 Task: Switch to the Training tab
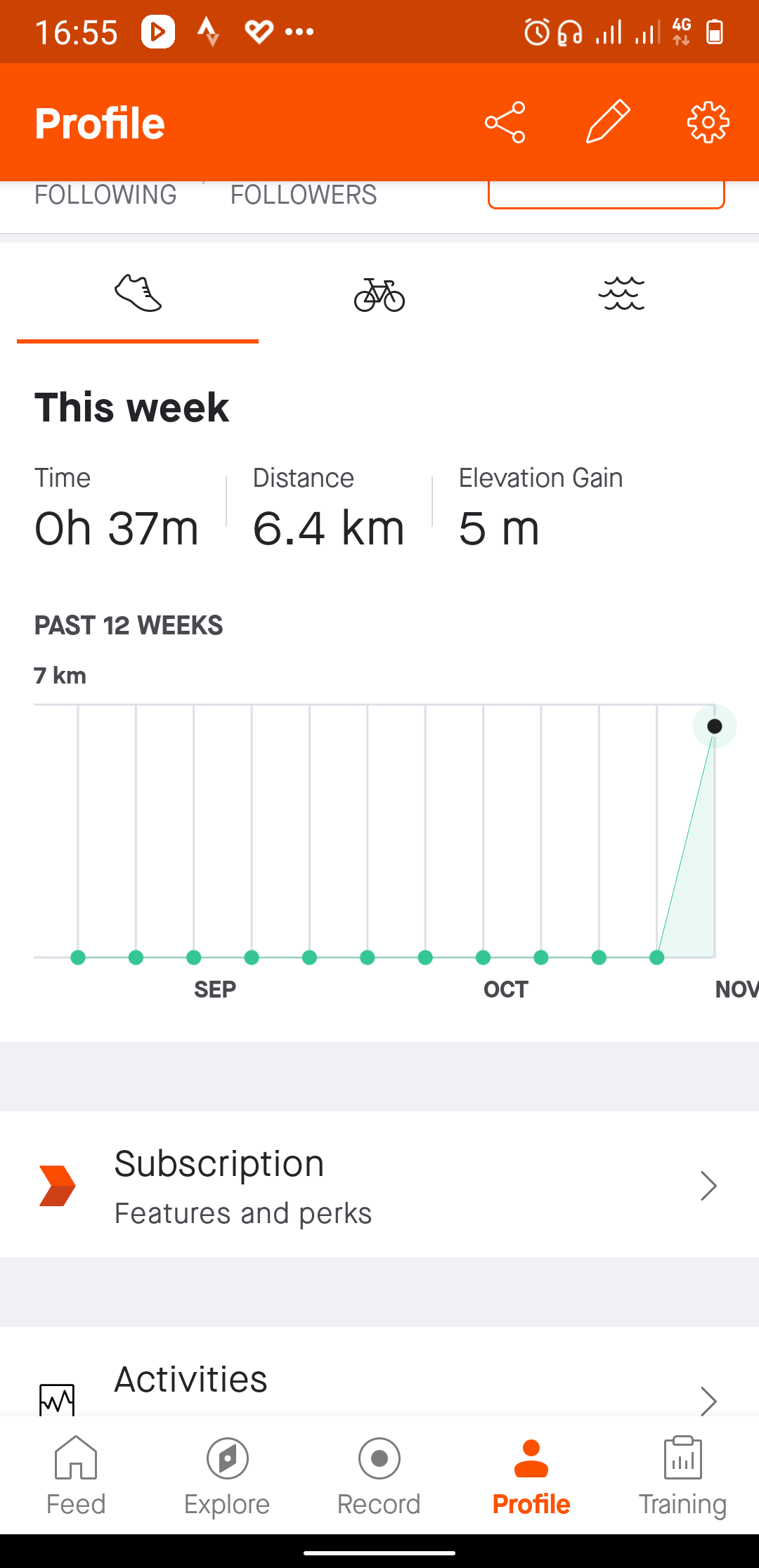point(682,1475)
